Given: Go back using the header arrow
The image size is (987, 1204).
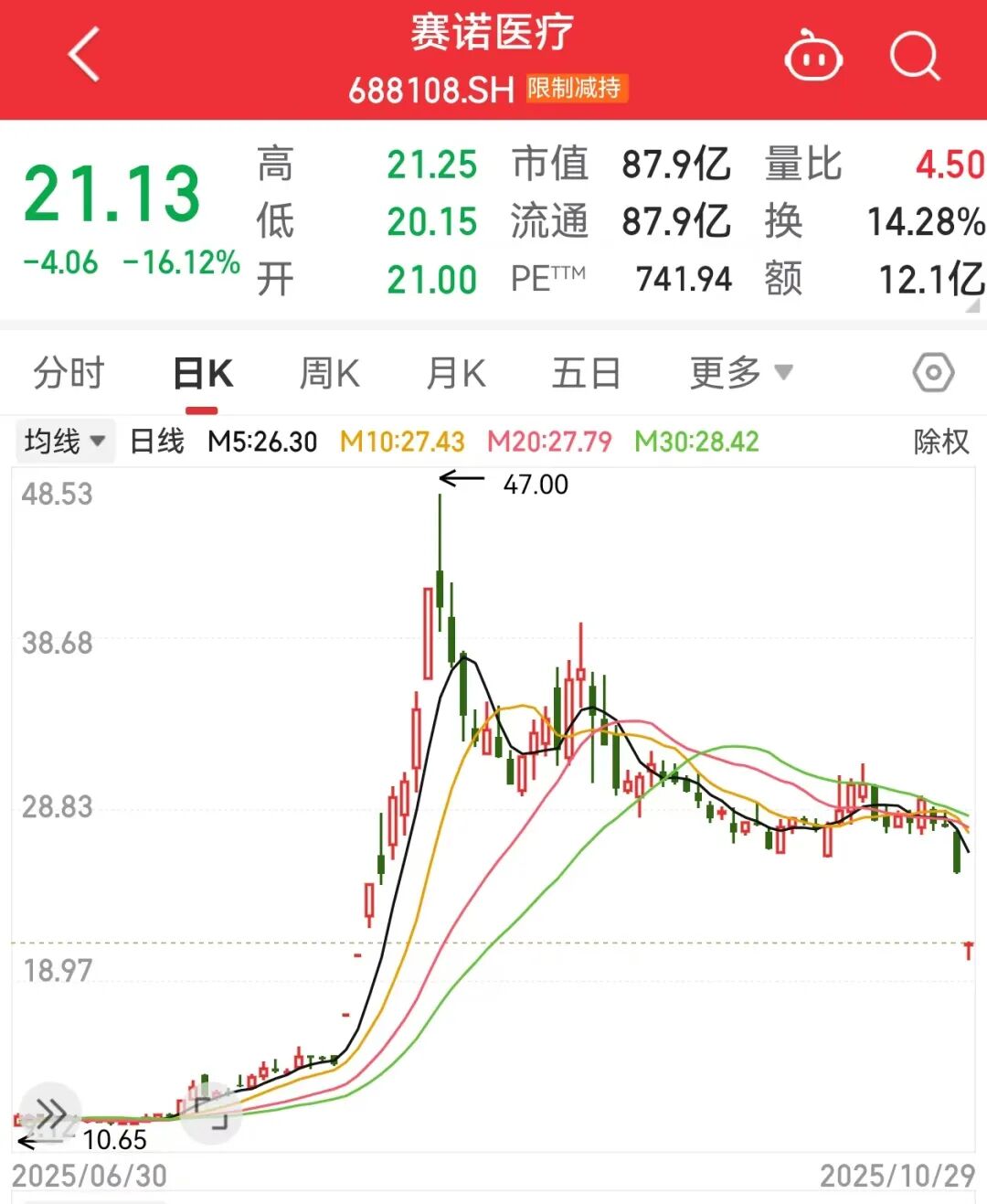Looking at the screenshot, I should click(x=84, y=55).
